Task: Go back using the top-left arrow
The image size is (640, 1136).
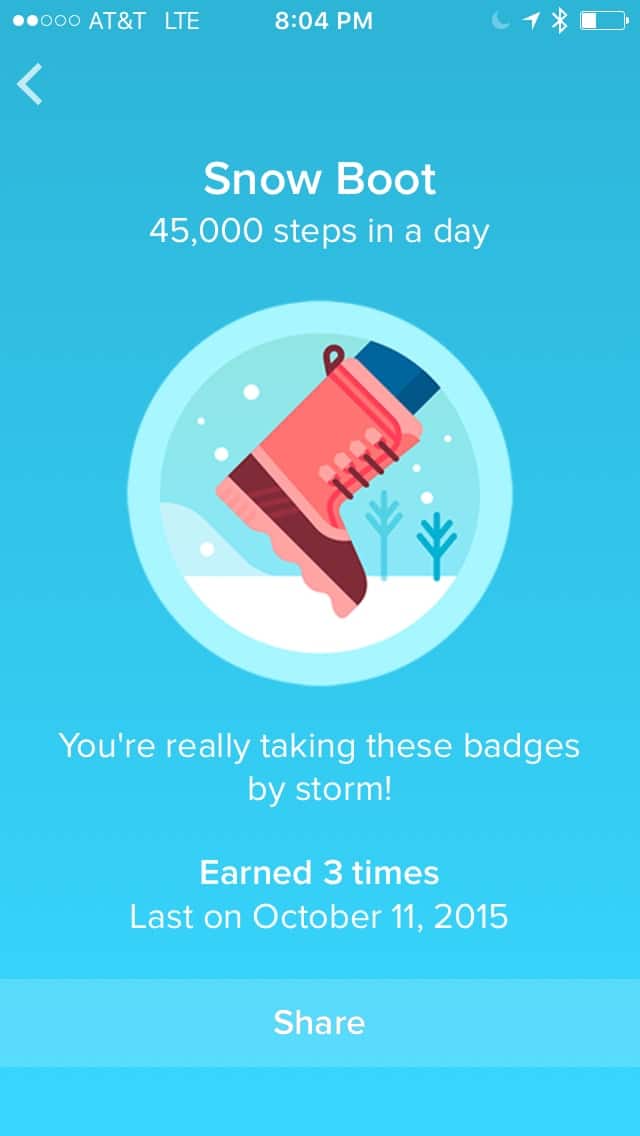Action: pos(30,85)
